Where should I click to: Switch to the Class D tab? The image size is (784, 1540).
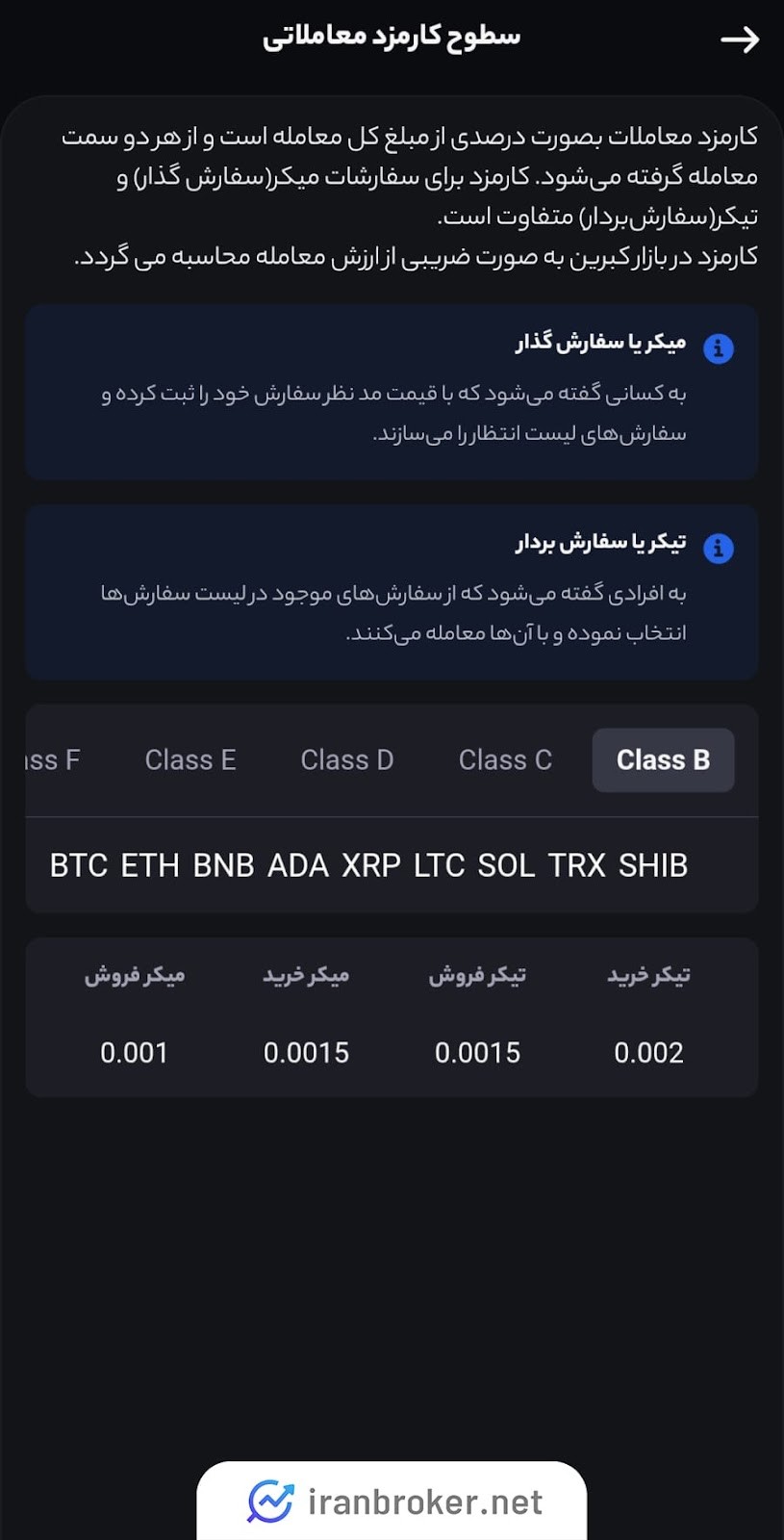coord(347,760)
